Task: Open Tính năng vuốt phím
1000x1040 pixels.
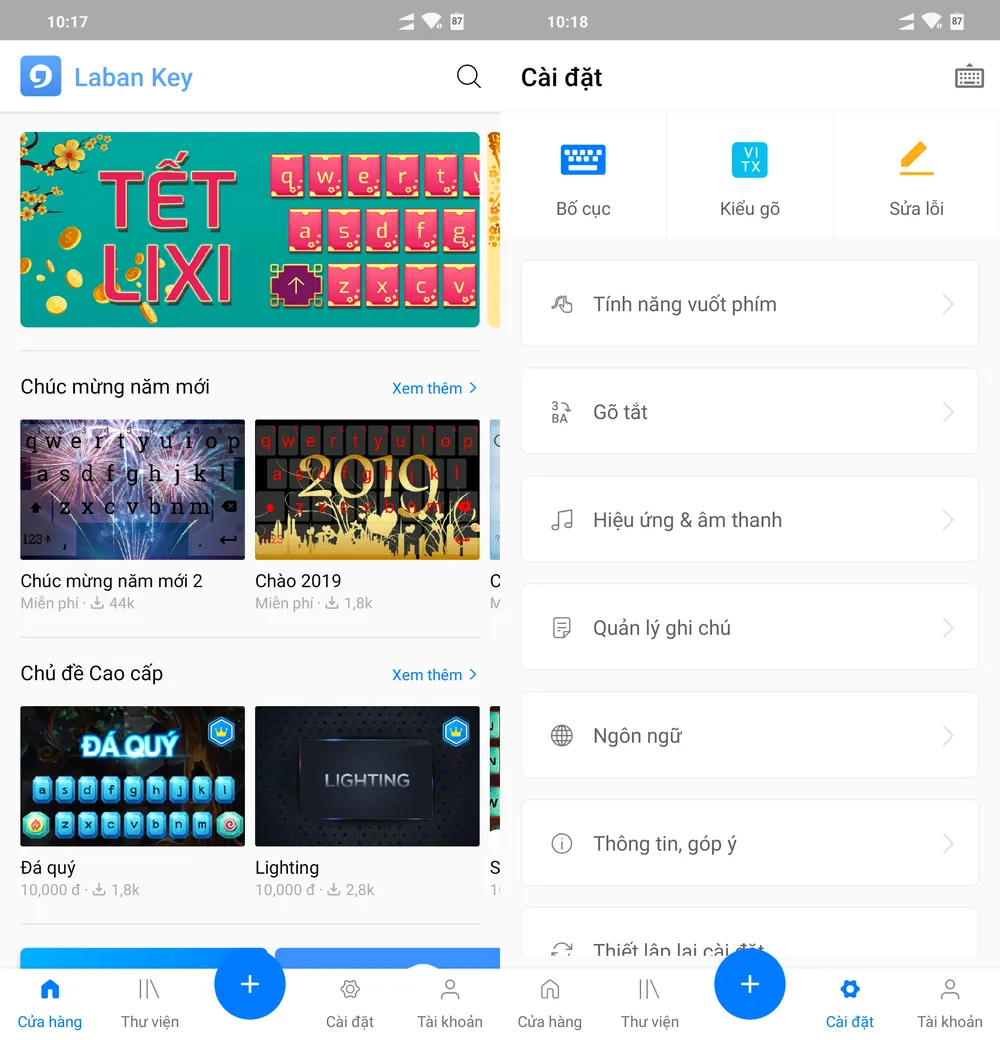Action: point(750,304)
